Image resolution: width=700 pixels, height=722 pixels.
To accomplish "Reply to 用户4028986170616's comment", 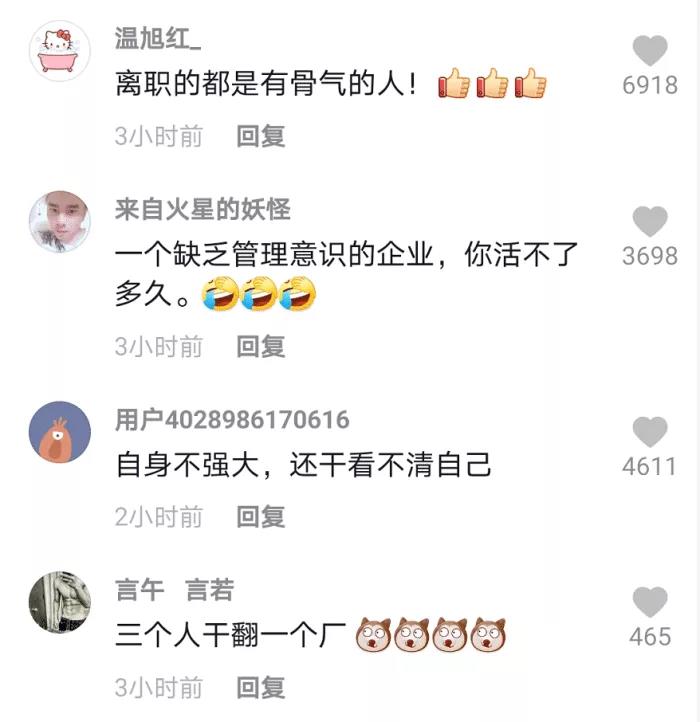I will click(260, 516).
